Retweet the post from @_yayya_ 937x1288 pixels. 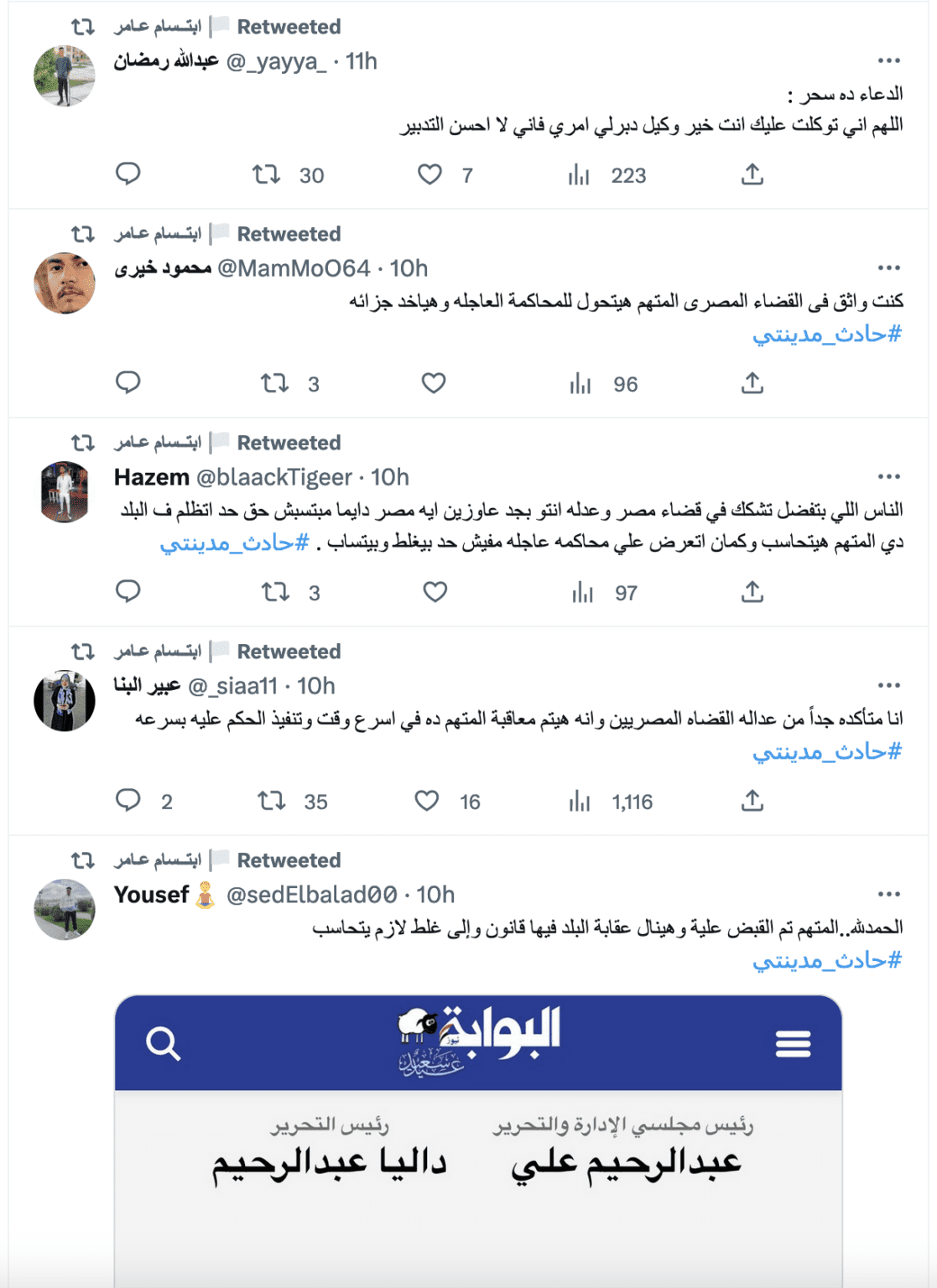point(267,174)
